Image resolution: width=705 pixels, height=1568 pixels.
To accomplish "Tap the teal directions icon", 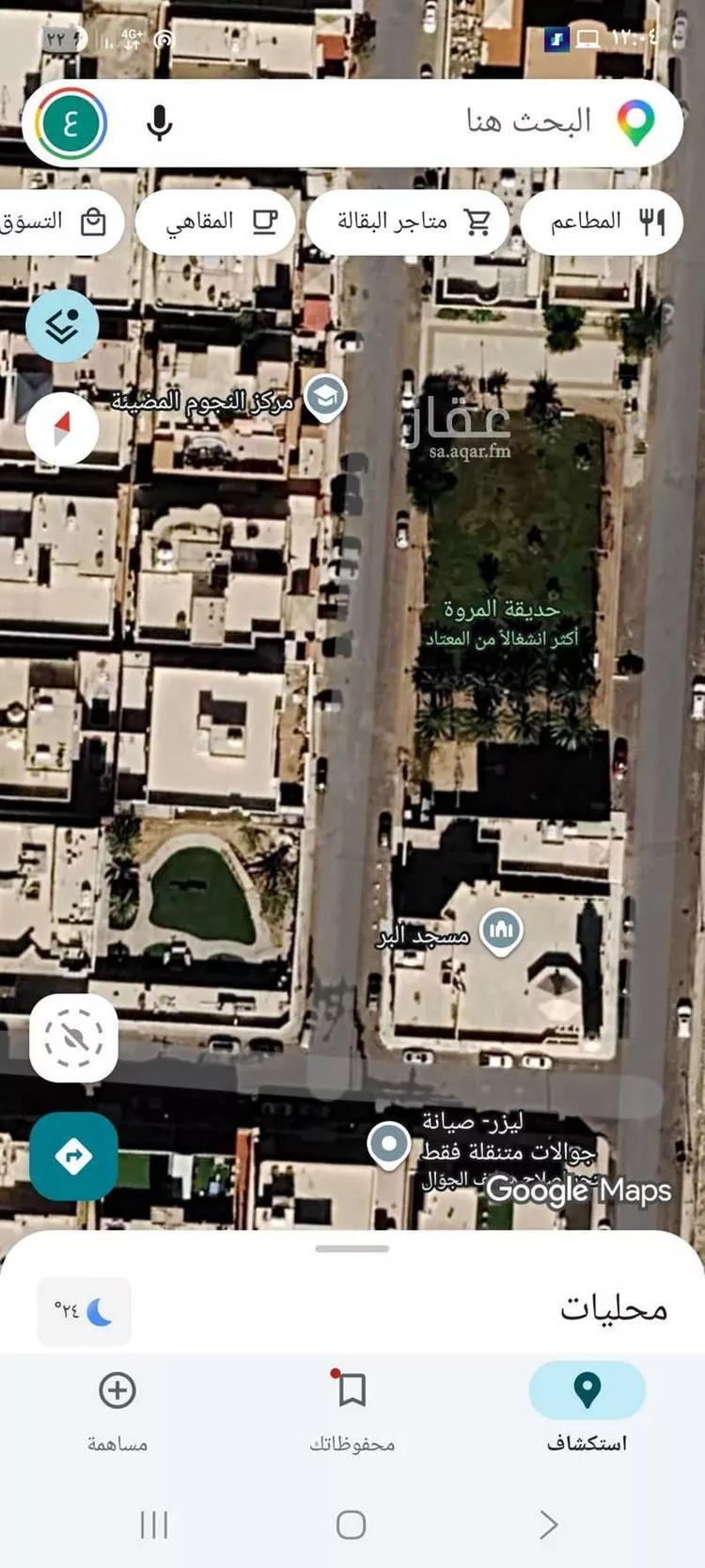I will (x=72, y=1157).
